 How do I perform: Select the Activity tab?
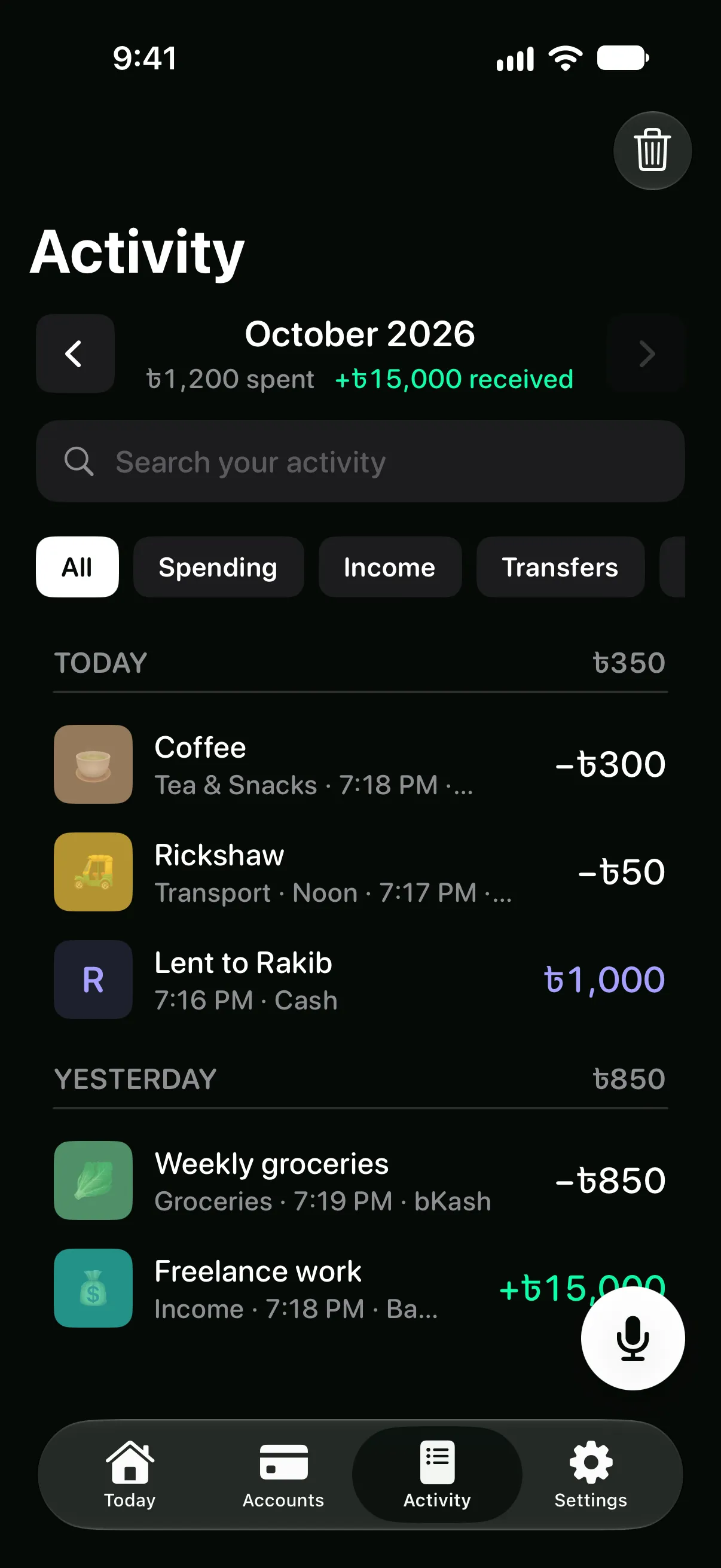coord(437,1474)
